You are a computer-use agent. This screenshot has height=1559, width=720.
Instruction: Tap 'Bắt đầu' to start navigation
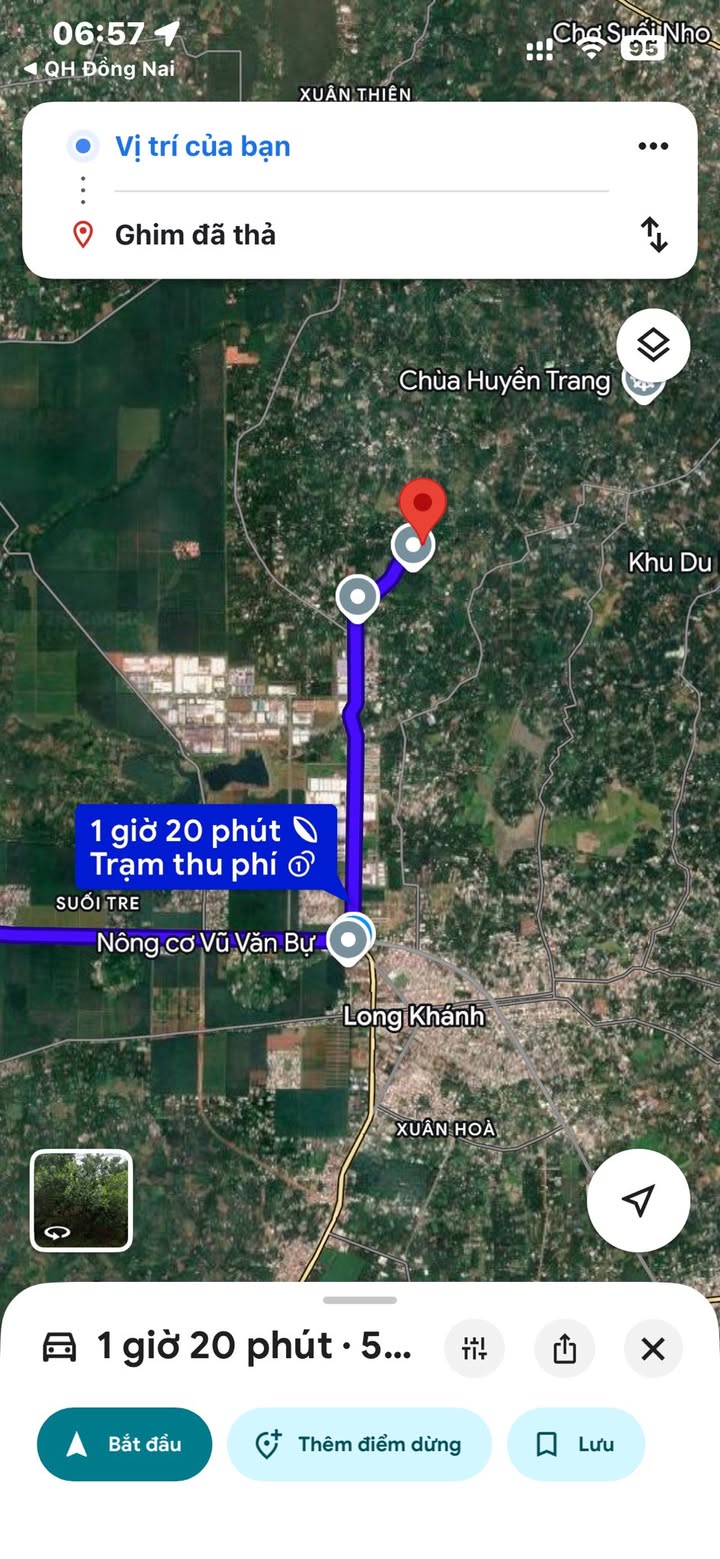125,1444
